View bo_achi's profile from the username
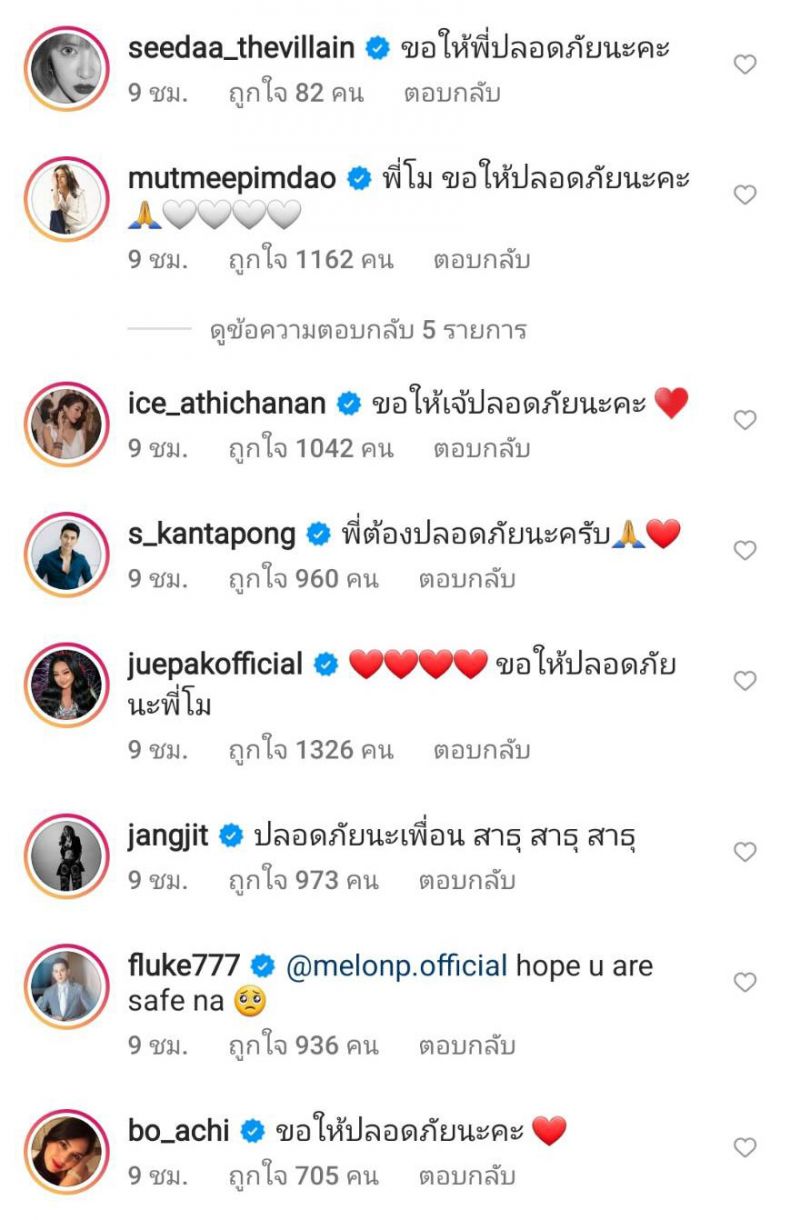The image size is (800, 1220). (x=179, y=1131)
